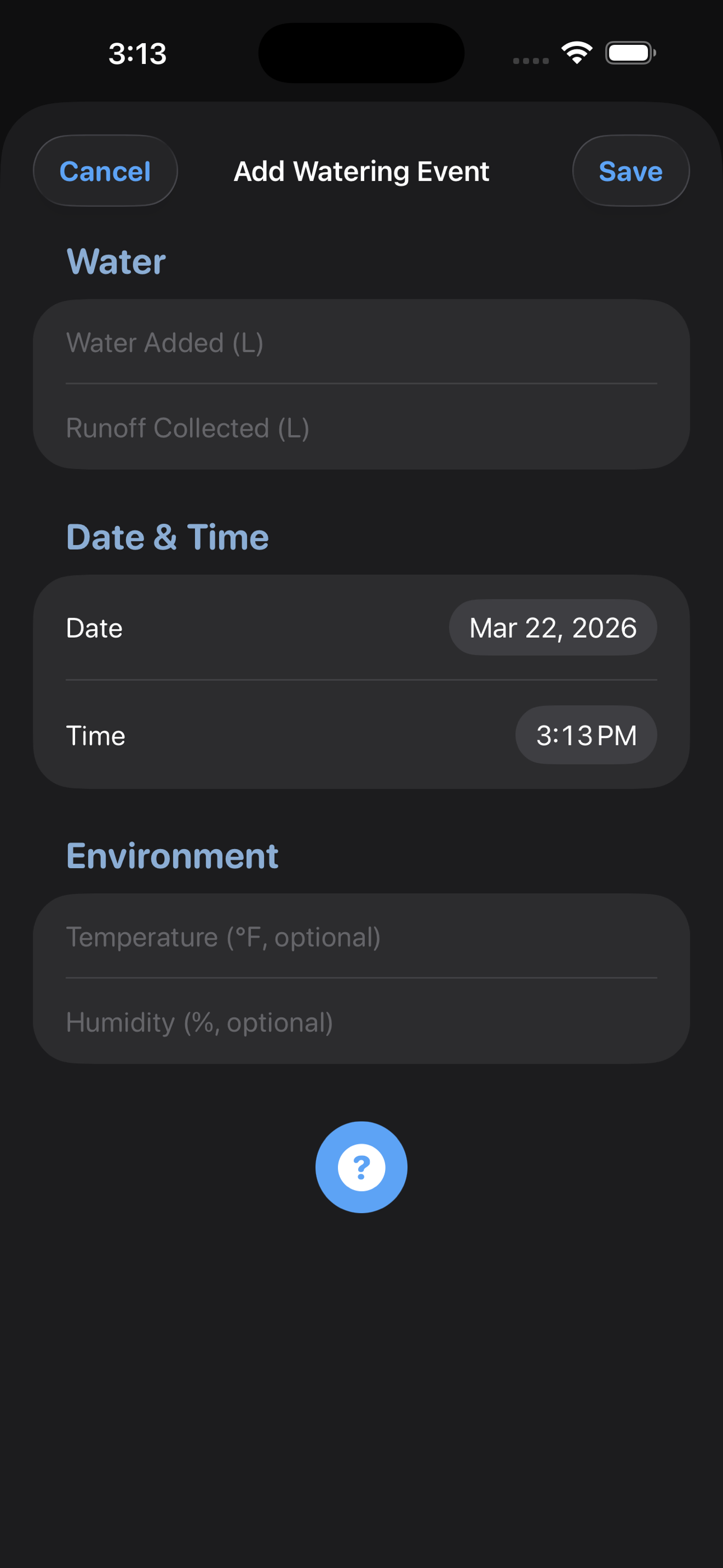Image resolution: width=723 pixels, height=1568 pixels.
Task: Activate the Humidity (%, optional) field
Action: (360, 1022)
